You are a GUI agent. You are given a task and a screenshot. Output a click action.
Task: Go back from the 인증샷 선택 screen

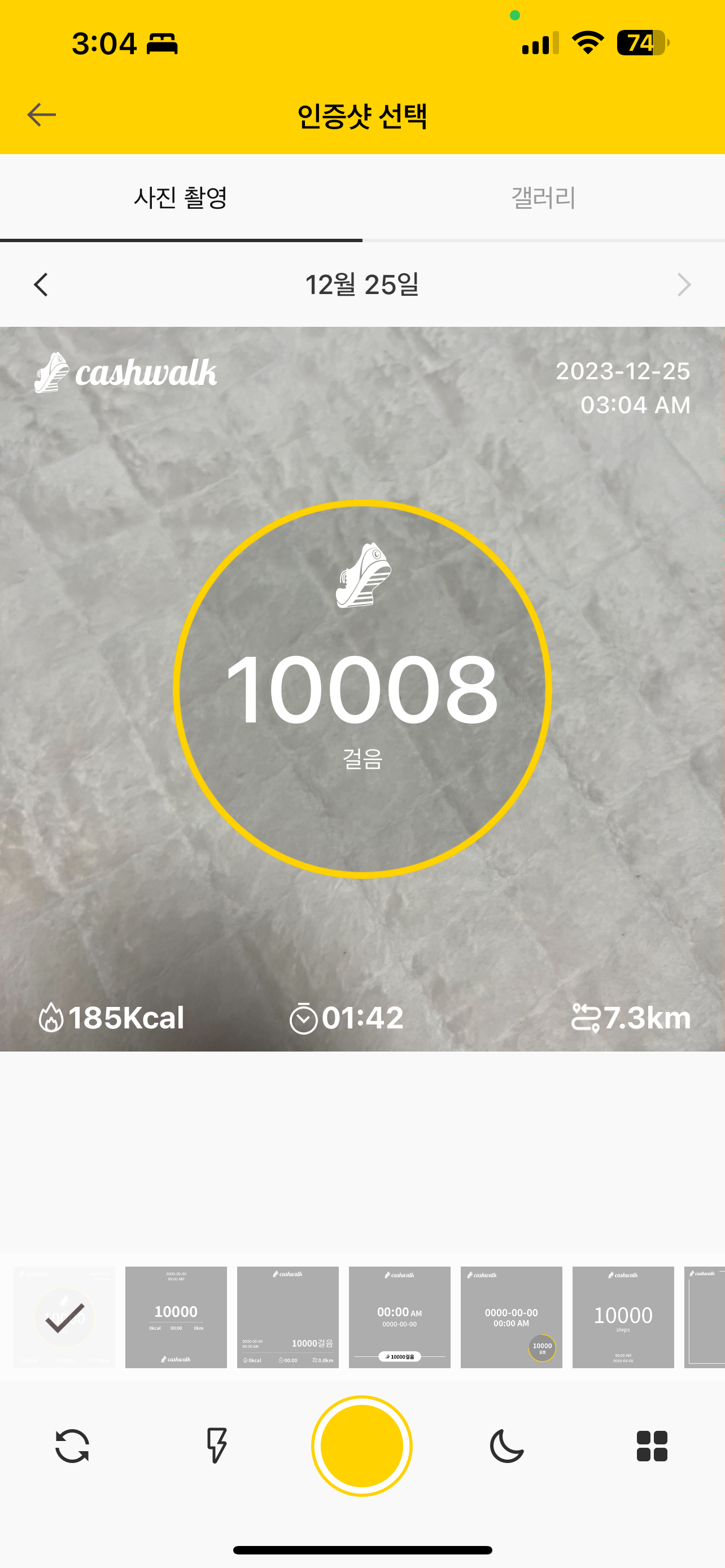click(x=41, y=115)
